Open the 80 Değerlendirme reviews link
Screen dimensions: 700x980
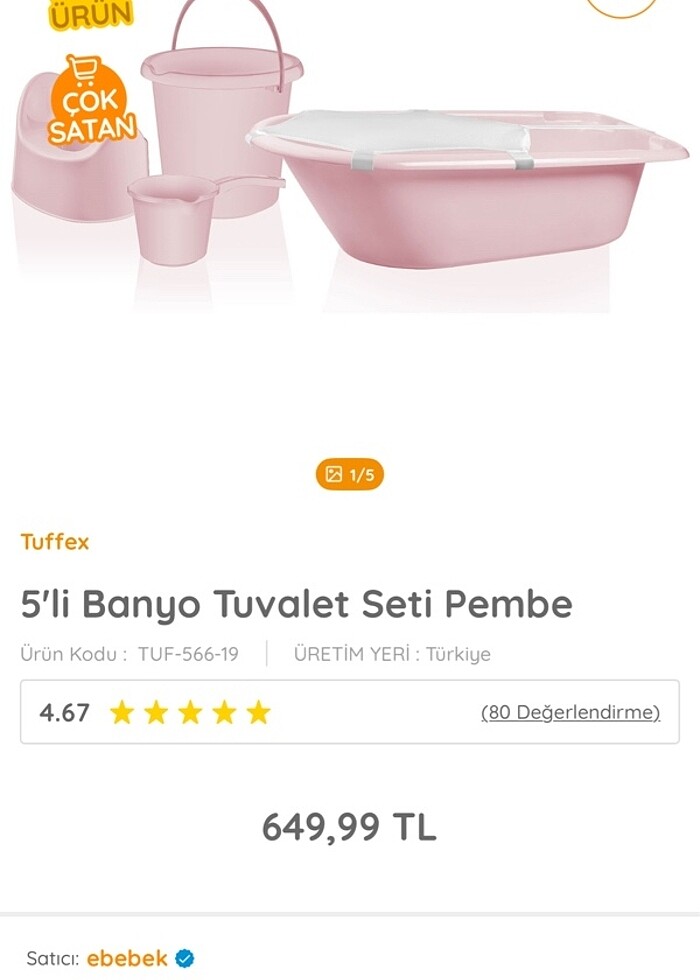pos(570,712)
